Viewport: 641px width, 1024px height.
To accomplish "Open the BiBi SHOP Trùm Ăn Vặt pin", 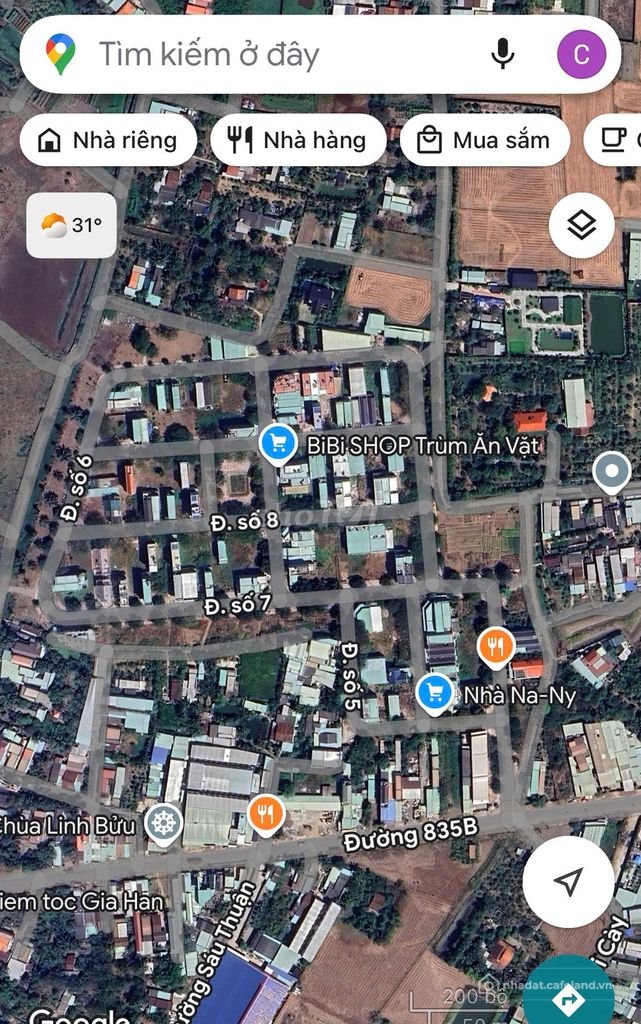I will pos(277,443).
